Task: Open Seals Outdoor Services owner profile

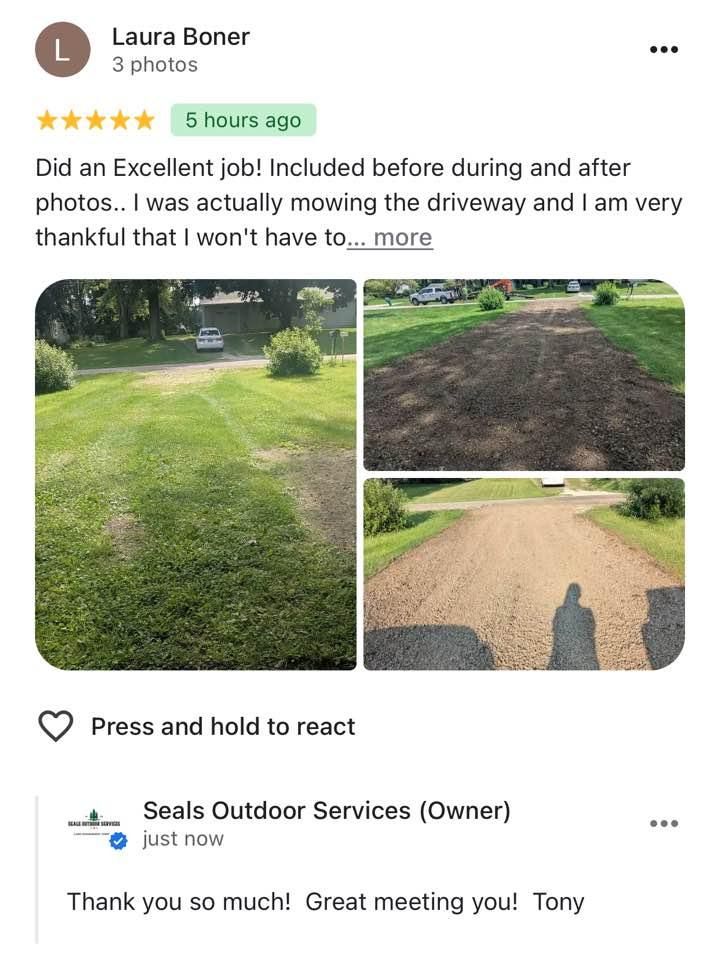Action: coord(326,811)
